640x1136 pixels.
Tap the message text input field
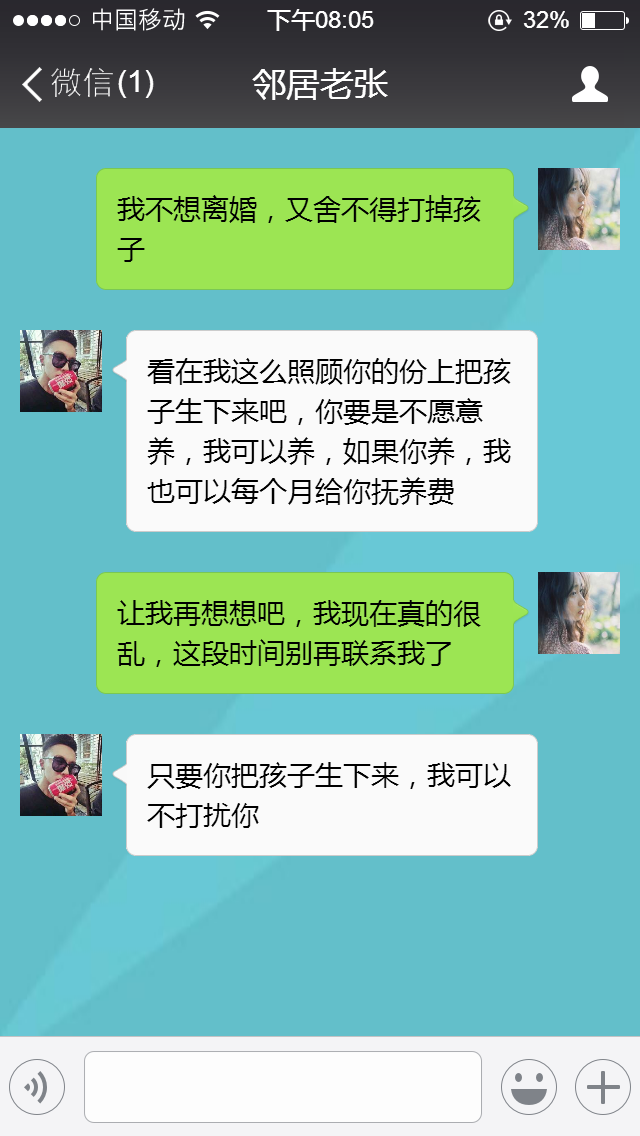(283, 1086)
